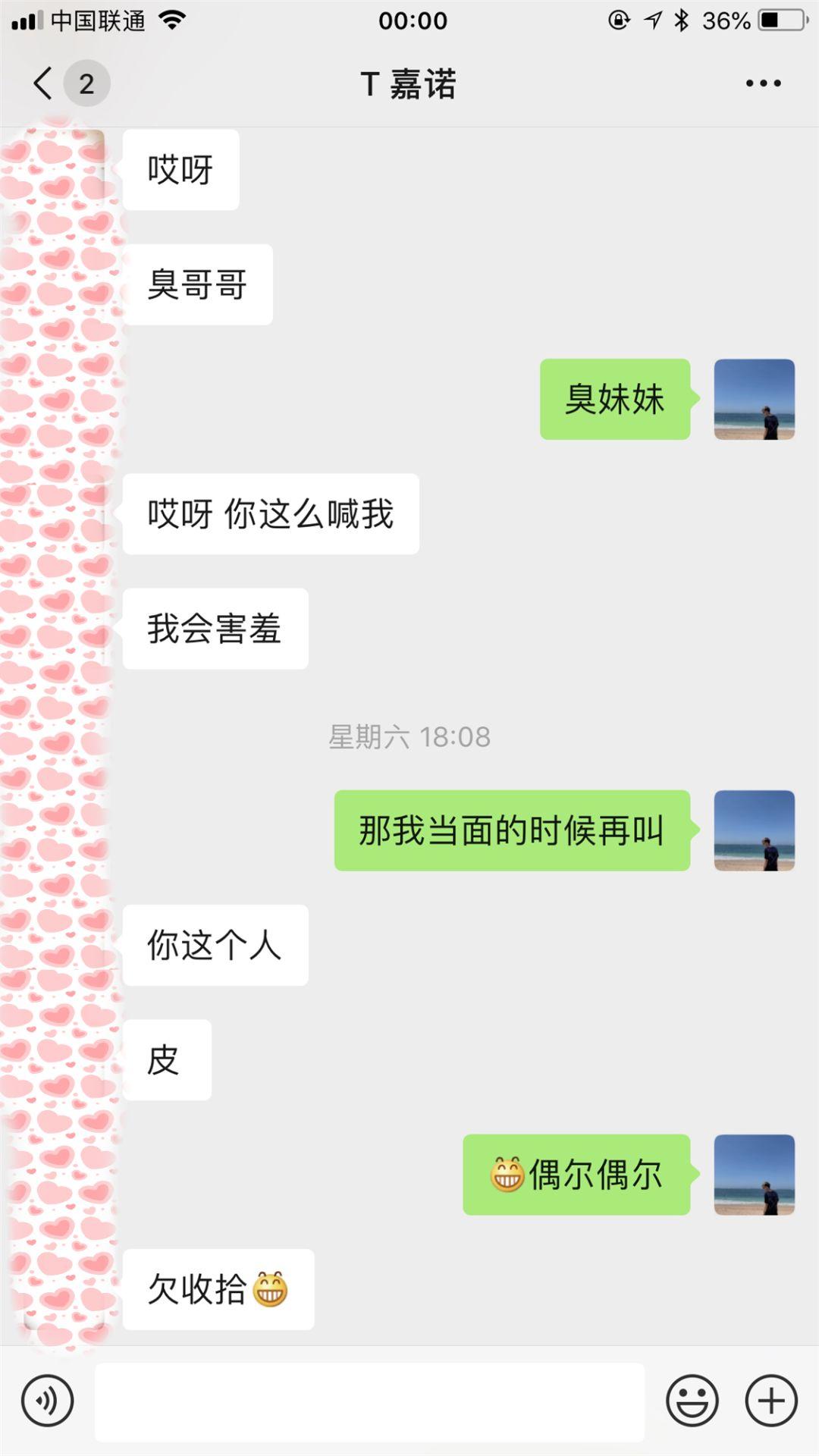Tap the unread badge showing 2
Screen dimensions: 819x1456
[x=86, y=83]
